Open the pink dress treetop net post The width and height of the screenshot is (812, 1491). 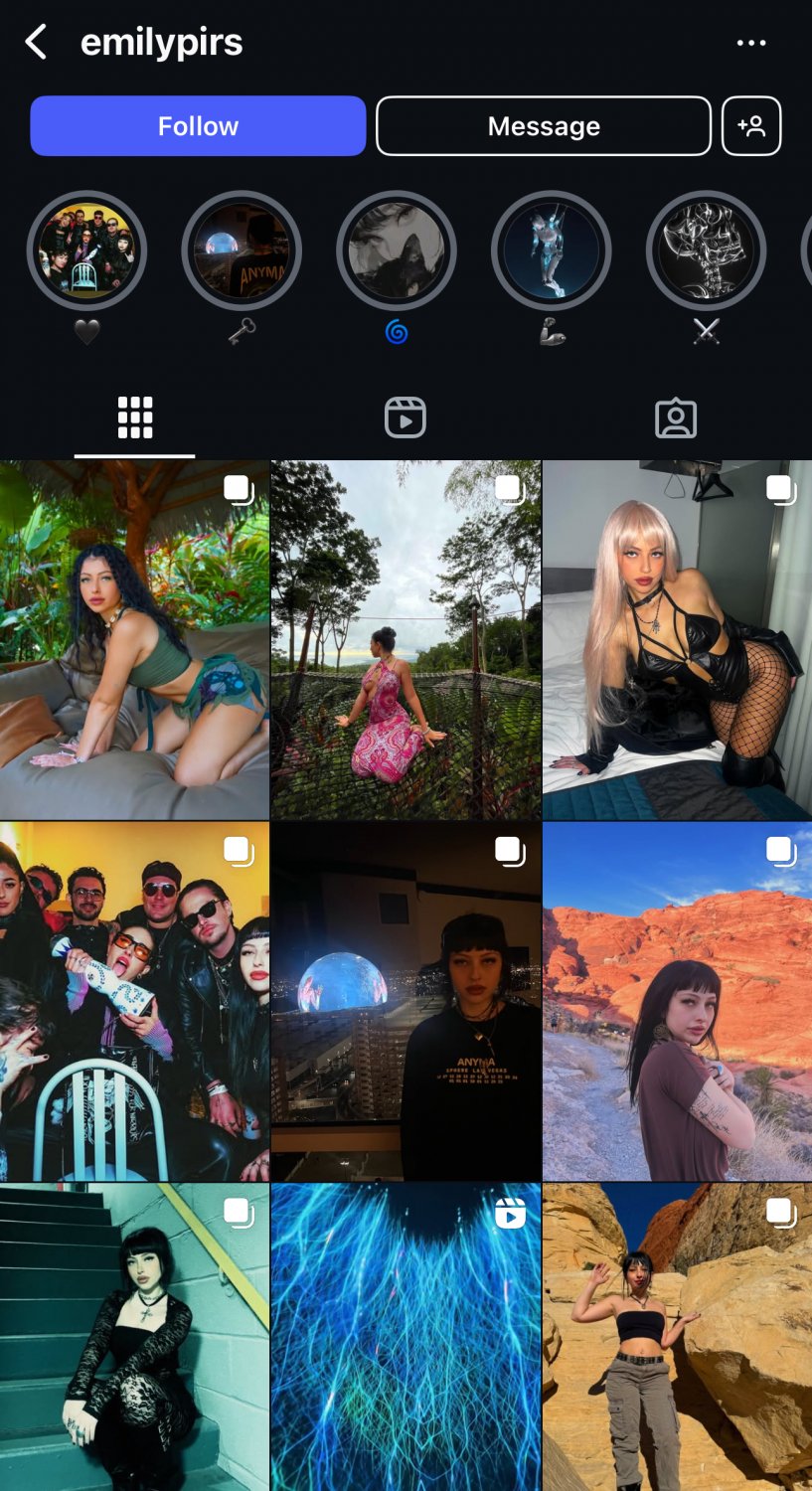tap(406, 640)
